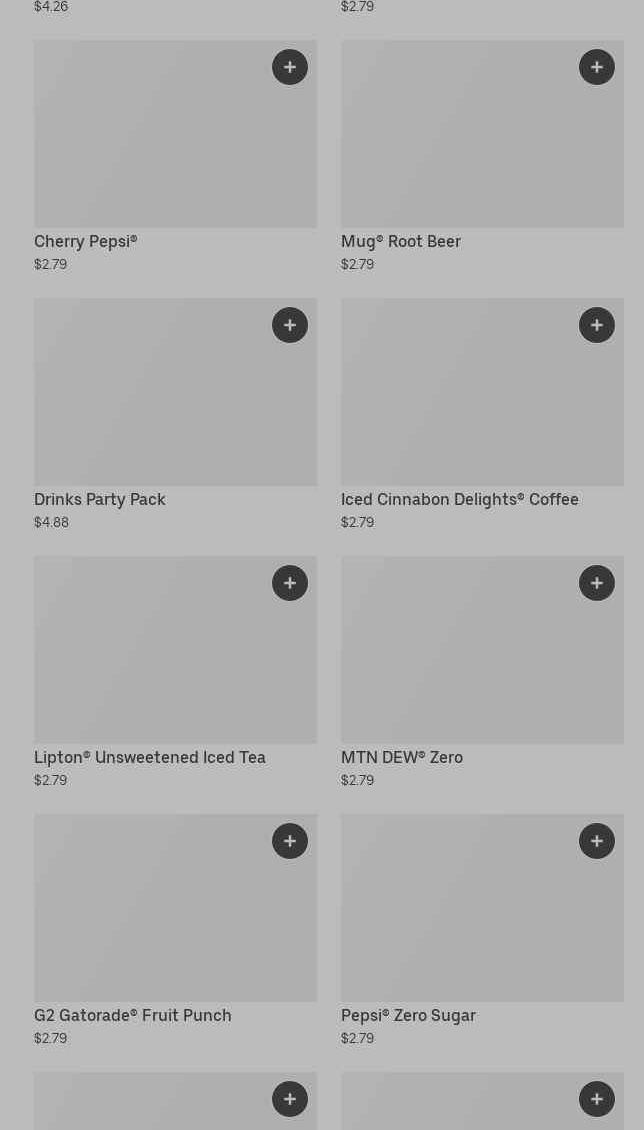Image resolution: width=644 pixels, height=1130 pixels.
Task: Open the Cherry Pepsi product card
Action: coord(175,156)
